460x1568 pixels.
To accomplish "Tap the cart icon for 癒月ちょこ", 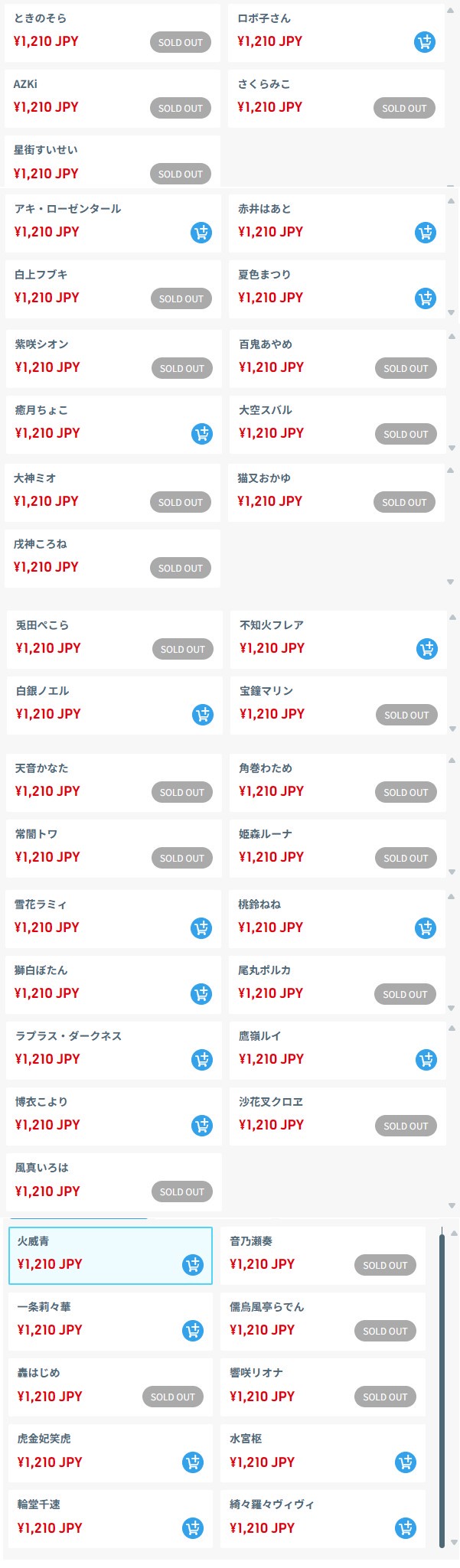I will (x=202, y=434).
